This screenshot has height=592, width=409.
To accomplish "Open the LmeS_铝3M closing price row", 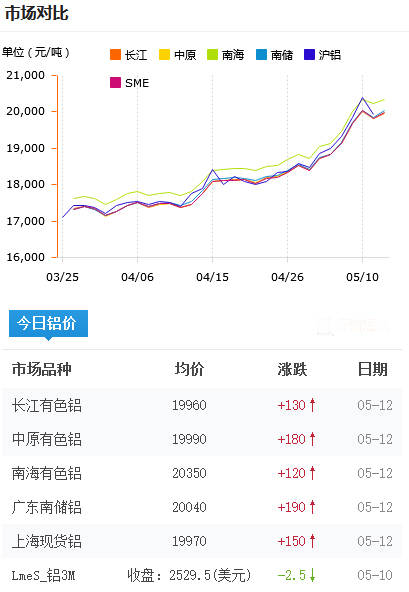I will point(202,575).
